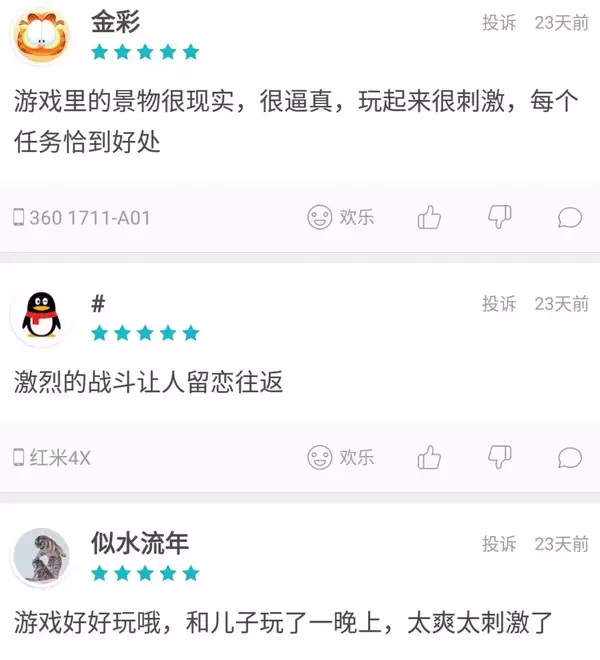
Task: Report 金彩's review via 投诉
Action: 499,23
